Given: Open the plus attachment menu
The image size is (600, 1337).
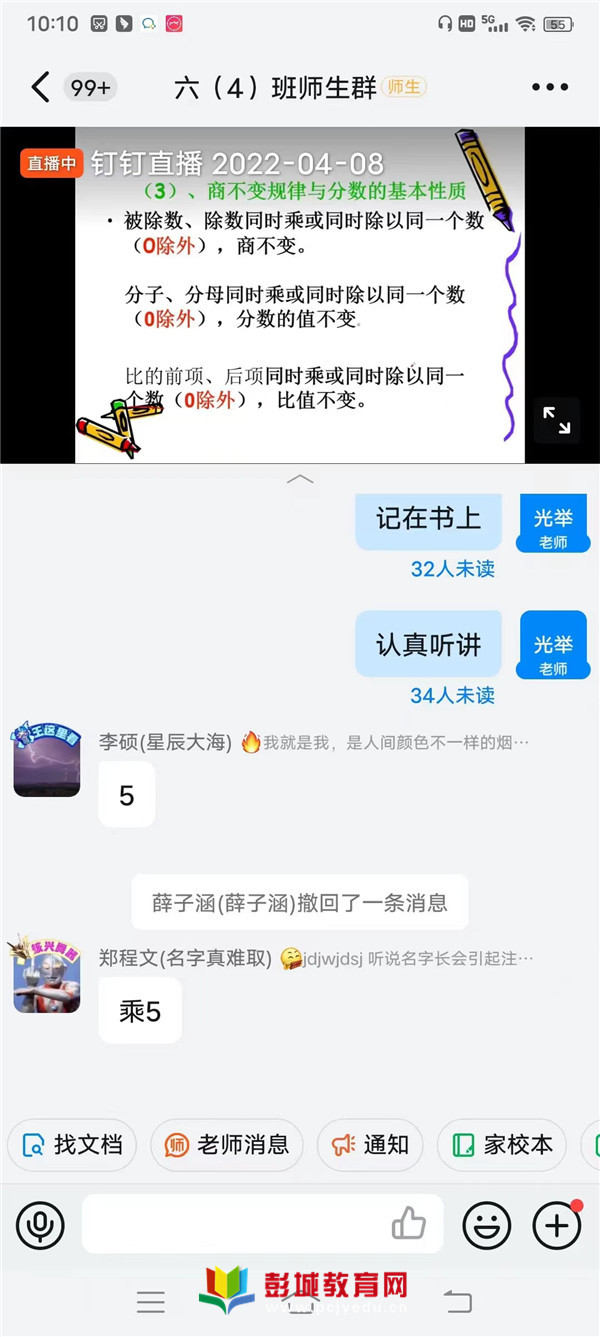Looking at the screenshot, I should (556, 1225).
